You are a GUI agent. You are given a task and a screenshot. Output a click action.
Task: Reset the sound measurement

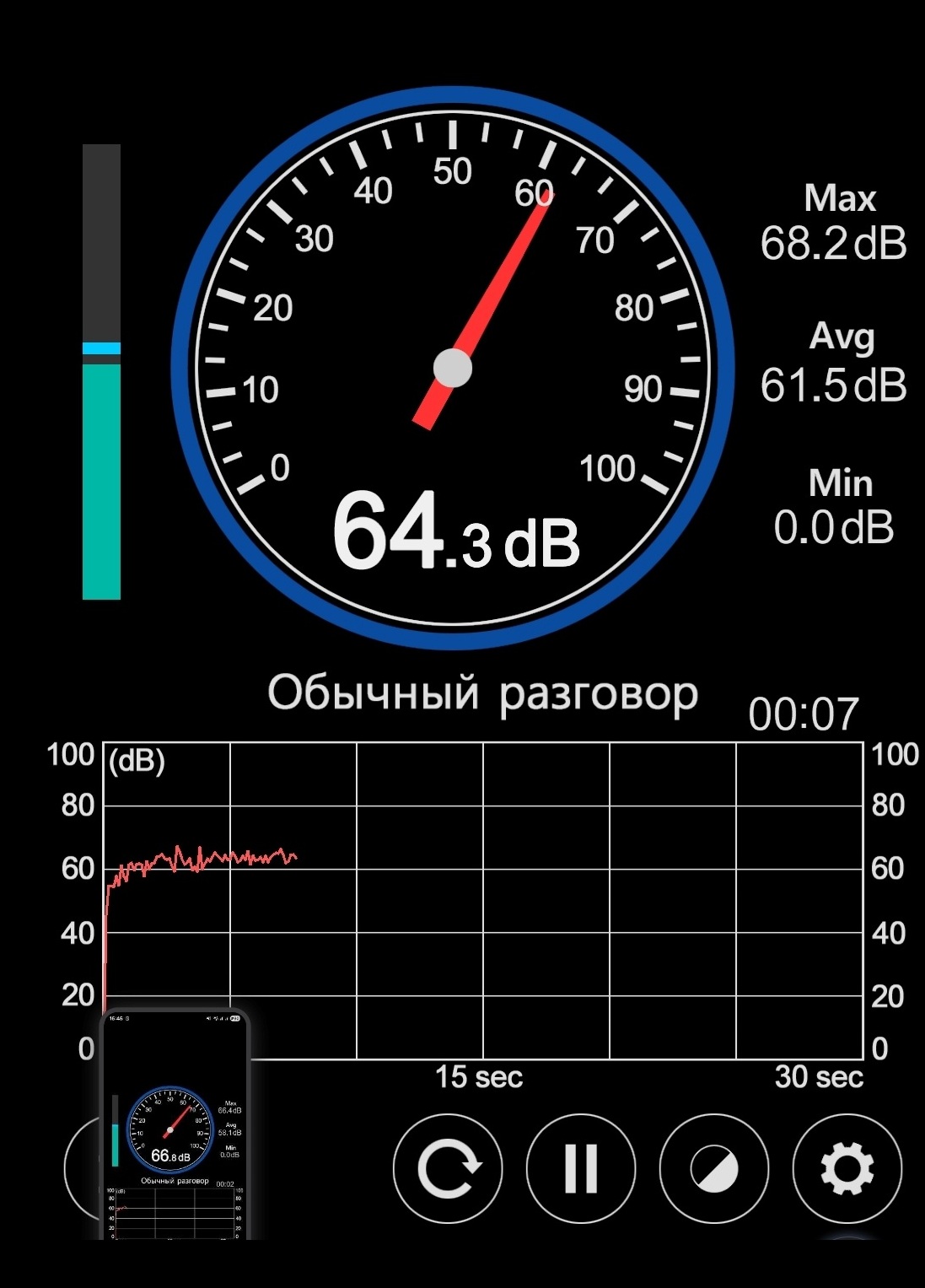(448, 1168)
